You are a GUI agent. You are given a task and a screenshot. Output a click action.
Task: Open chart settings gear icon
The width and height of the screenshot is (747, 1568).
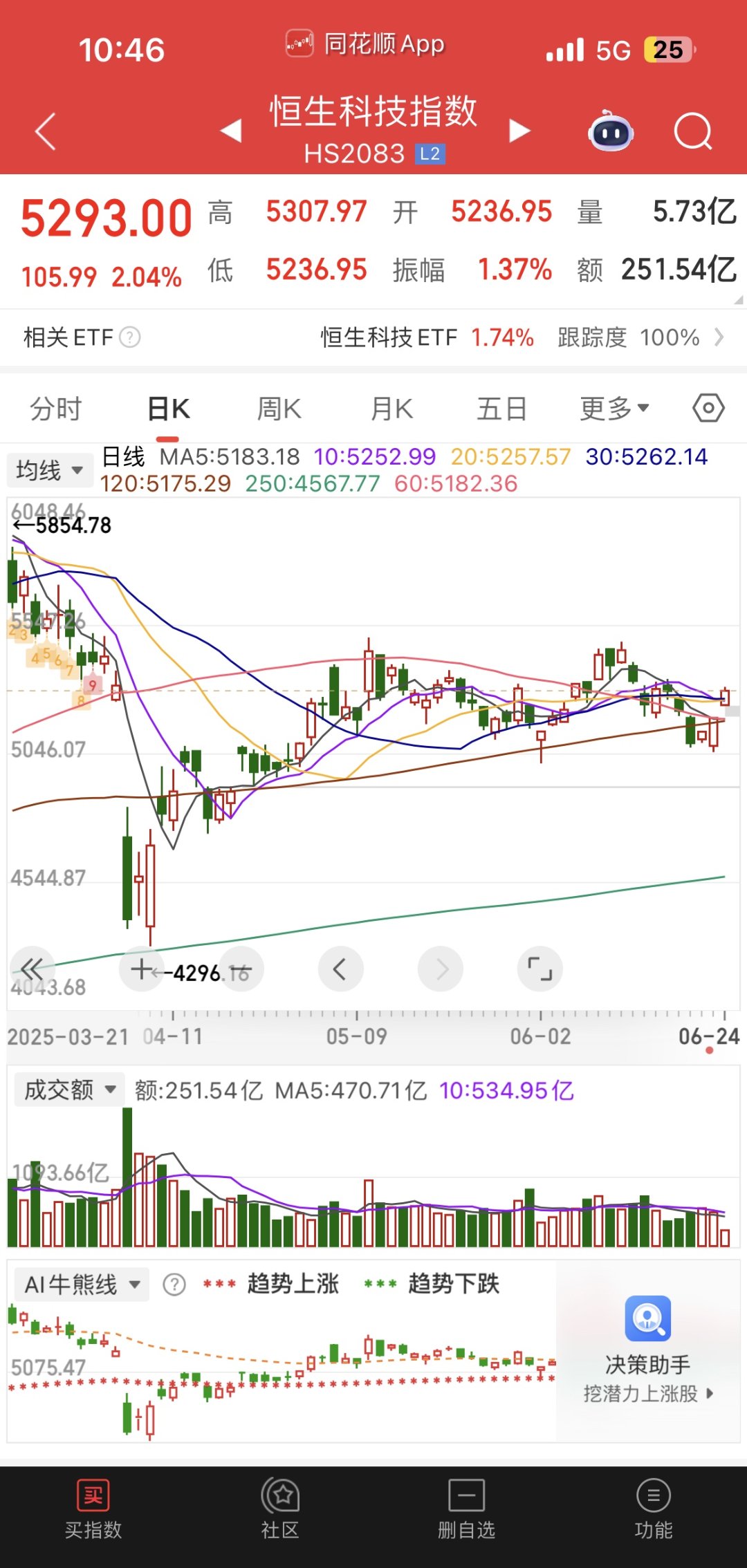pos(708,408)
